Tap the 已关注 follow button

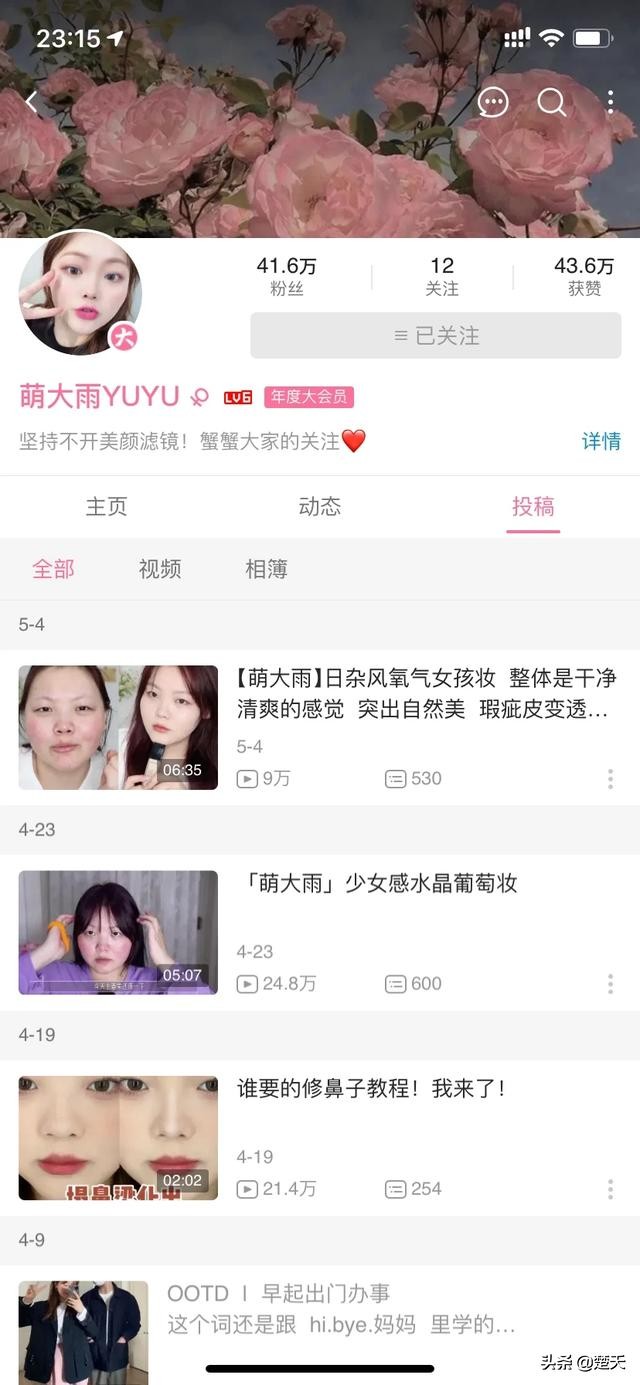pos(435,336)
